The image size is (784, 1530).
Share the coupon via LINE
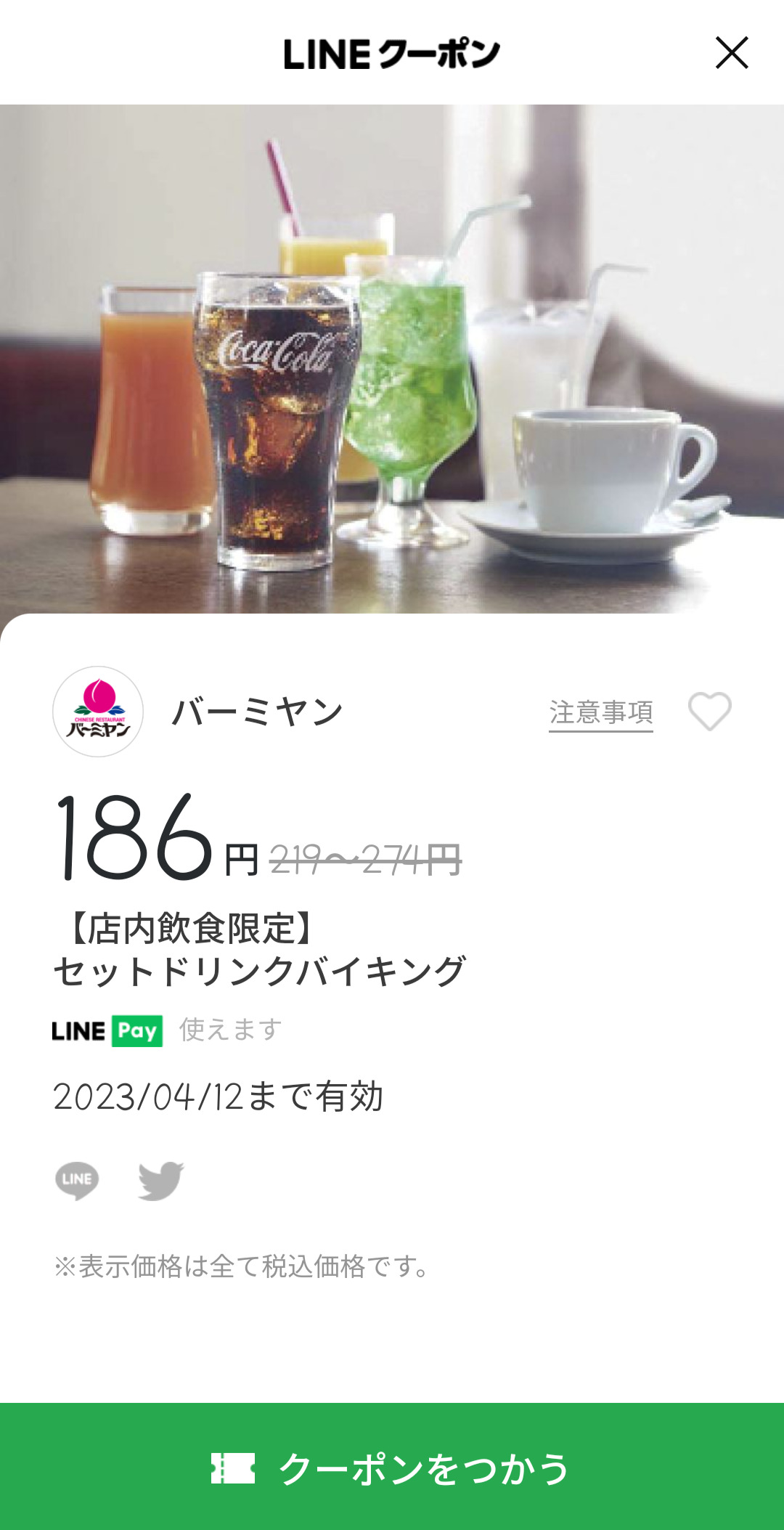tap(77, 1180)
